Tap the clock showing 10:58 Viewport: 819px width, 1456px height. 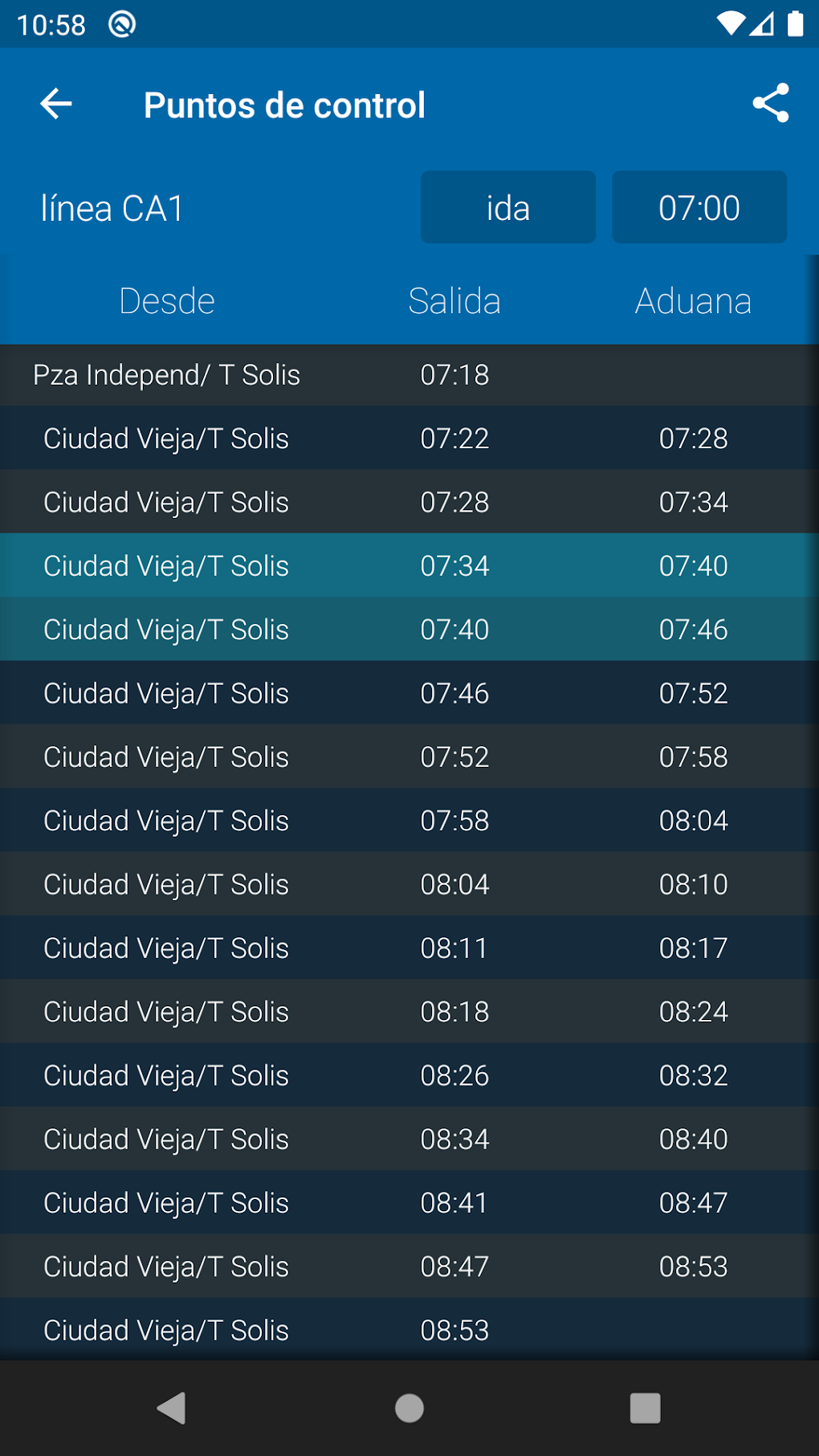point(51,25)
